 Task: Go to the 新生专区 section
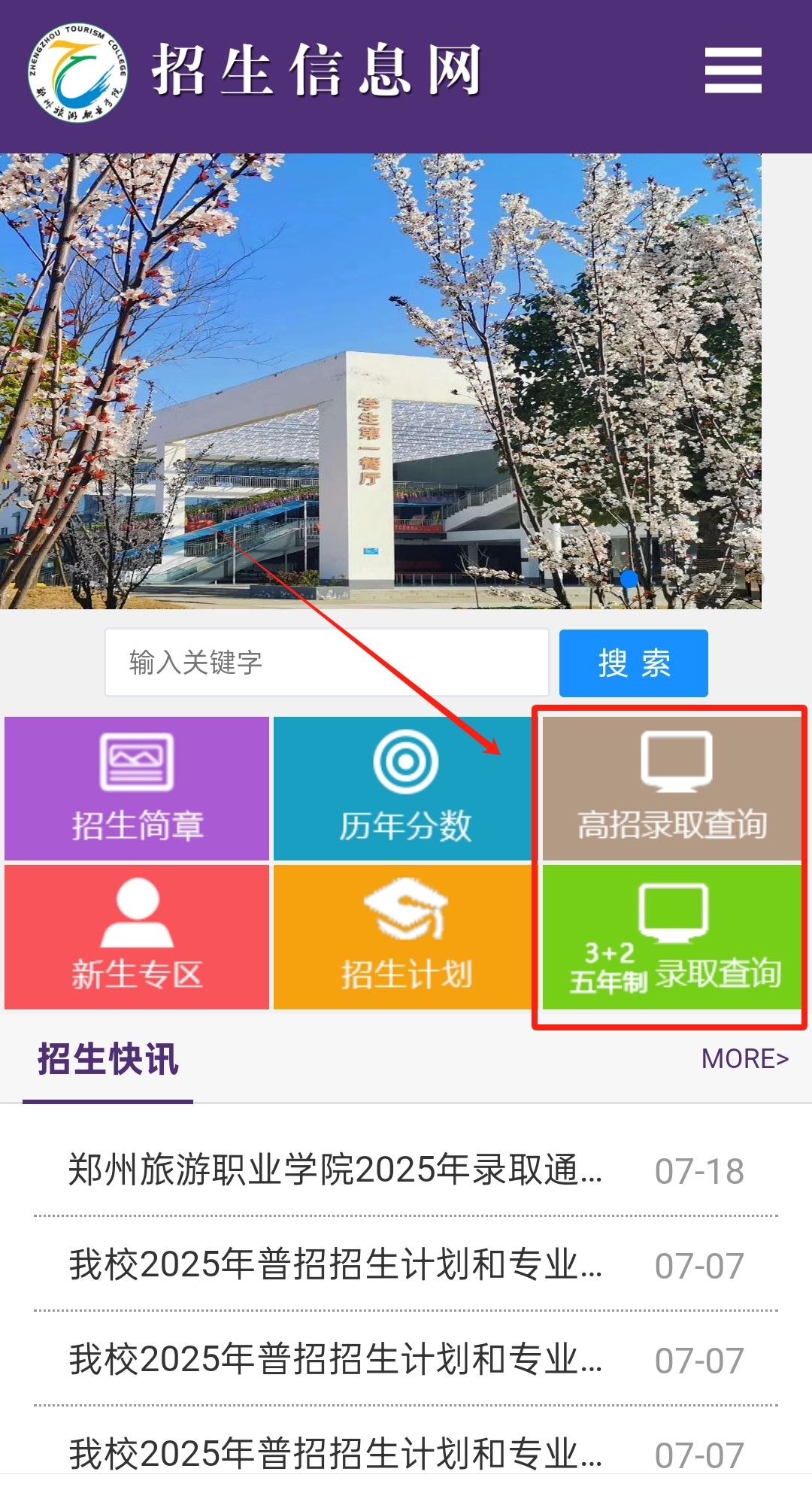(x=137, y=936)
